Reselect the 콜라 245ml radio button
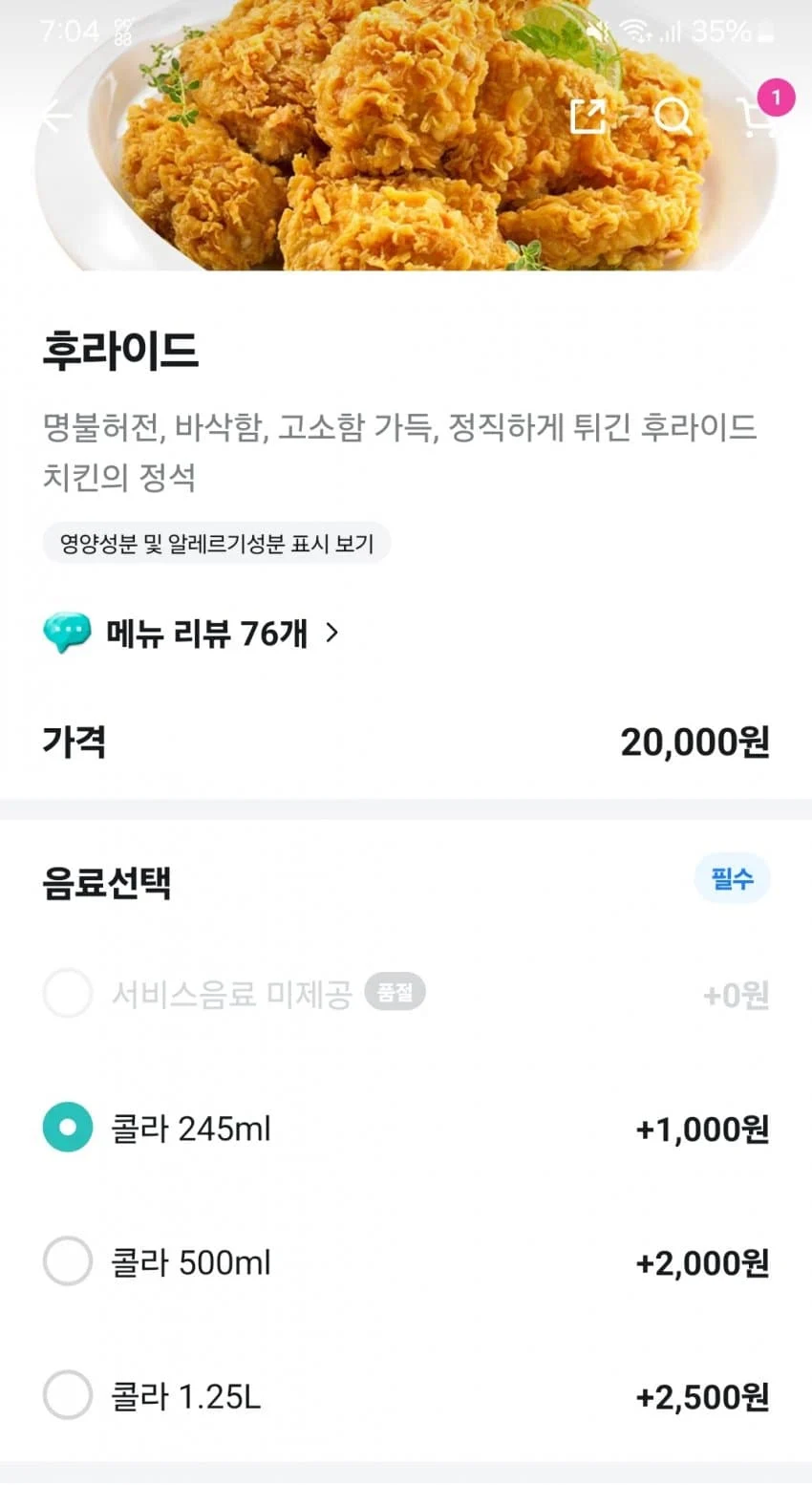The width and height of the screenshot is (812, 1485). tap(67, 1128)
